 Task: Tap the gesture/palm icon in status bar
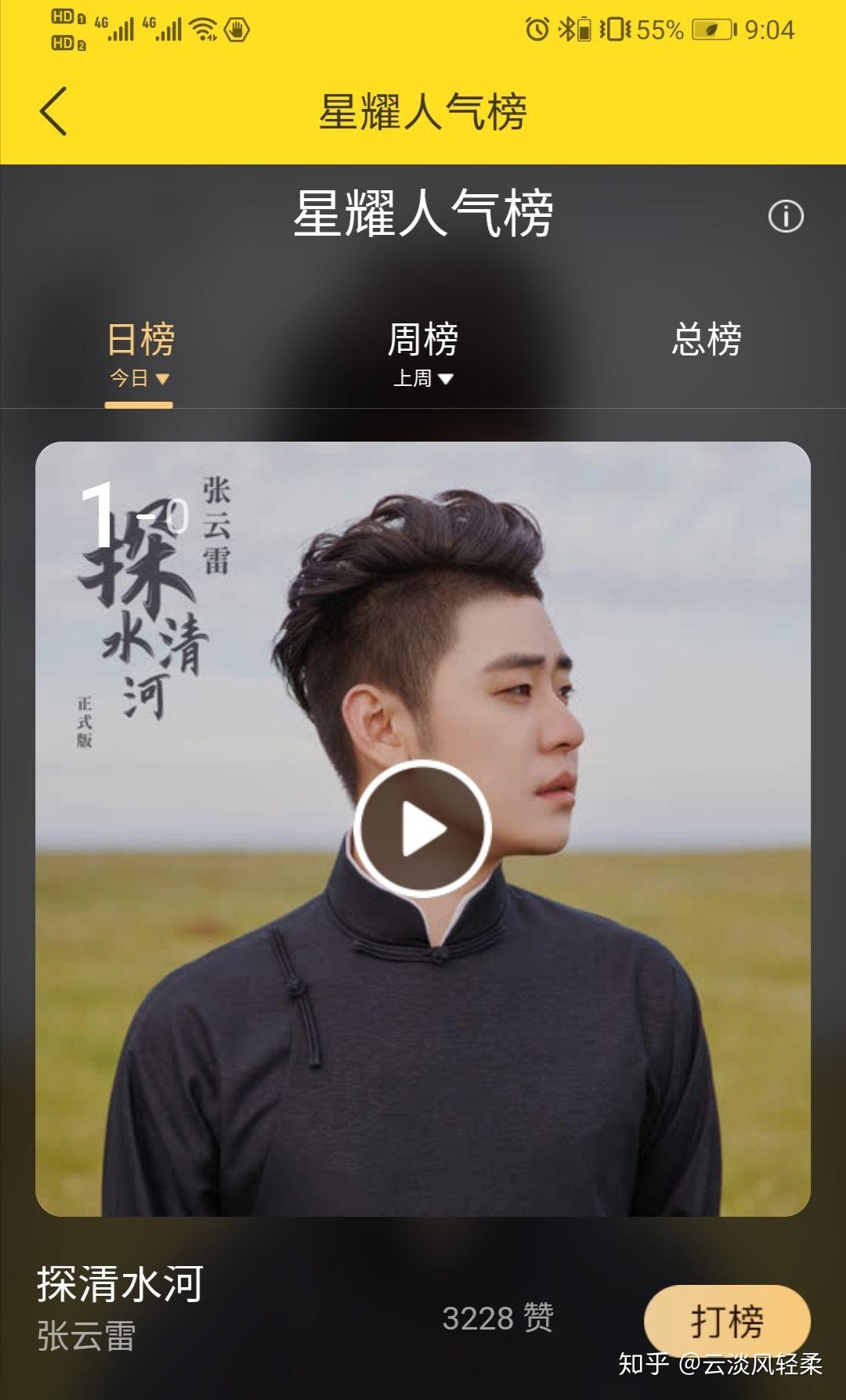(x=236, y=28)
